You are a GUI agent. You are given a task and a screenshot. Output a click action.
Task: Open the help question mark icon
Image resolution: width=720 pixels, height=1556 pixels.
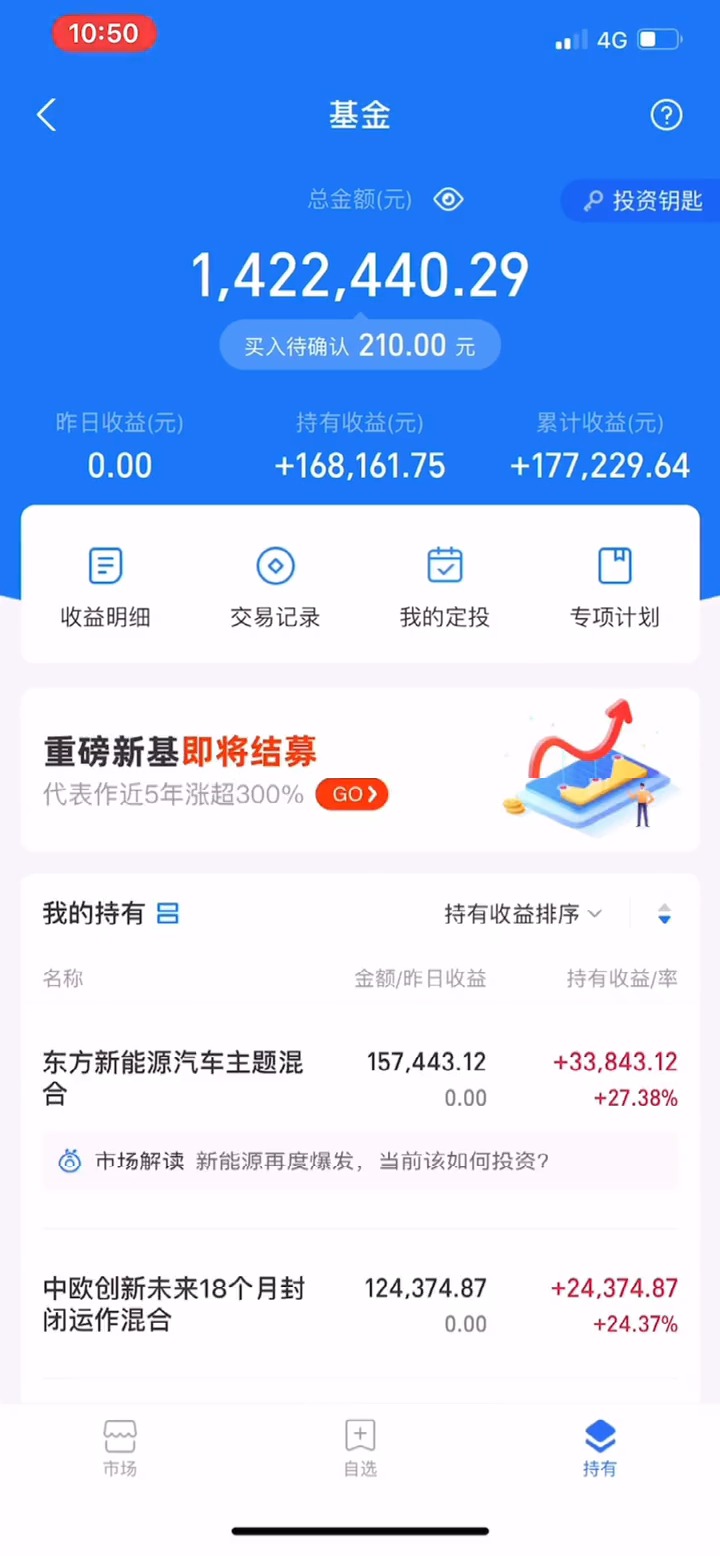666,115
